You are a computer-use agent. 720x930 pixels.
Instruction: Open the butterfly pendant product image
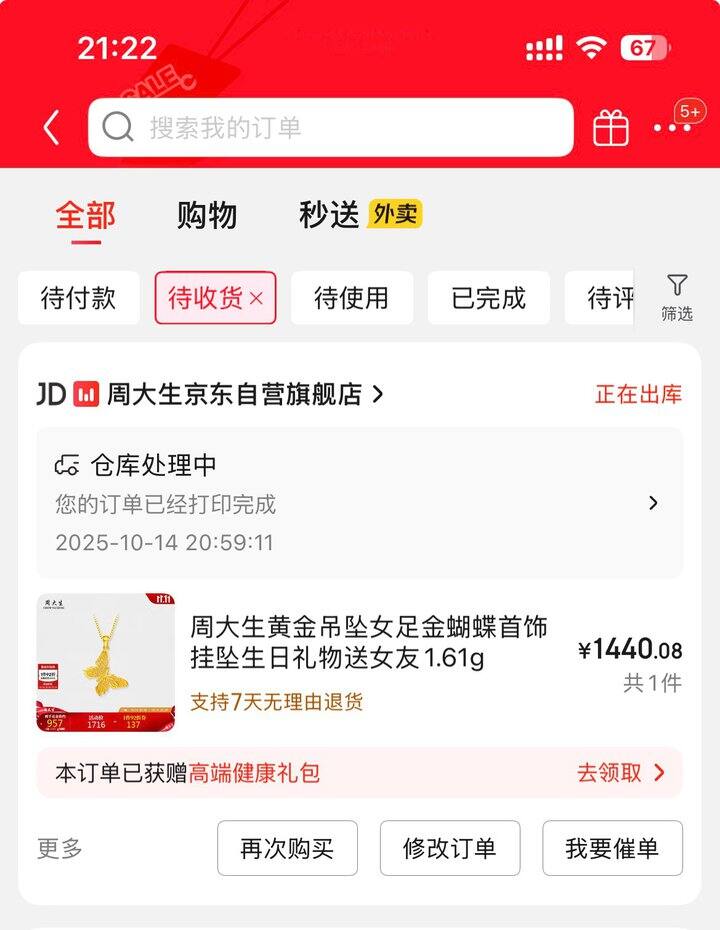point(106,663)
